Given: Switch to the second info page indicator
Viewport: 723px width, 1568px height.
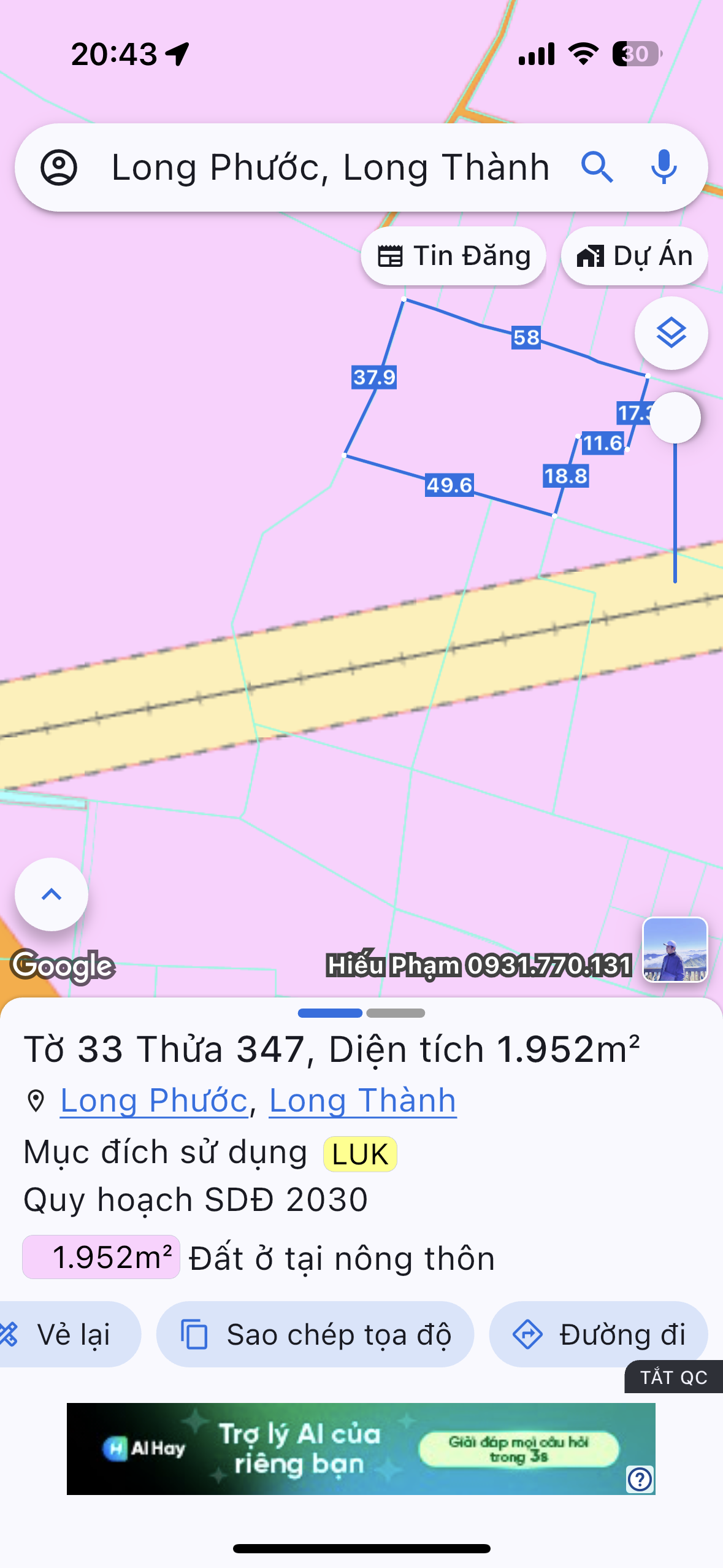Looking at the screenshot, I should 396,1013.
